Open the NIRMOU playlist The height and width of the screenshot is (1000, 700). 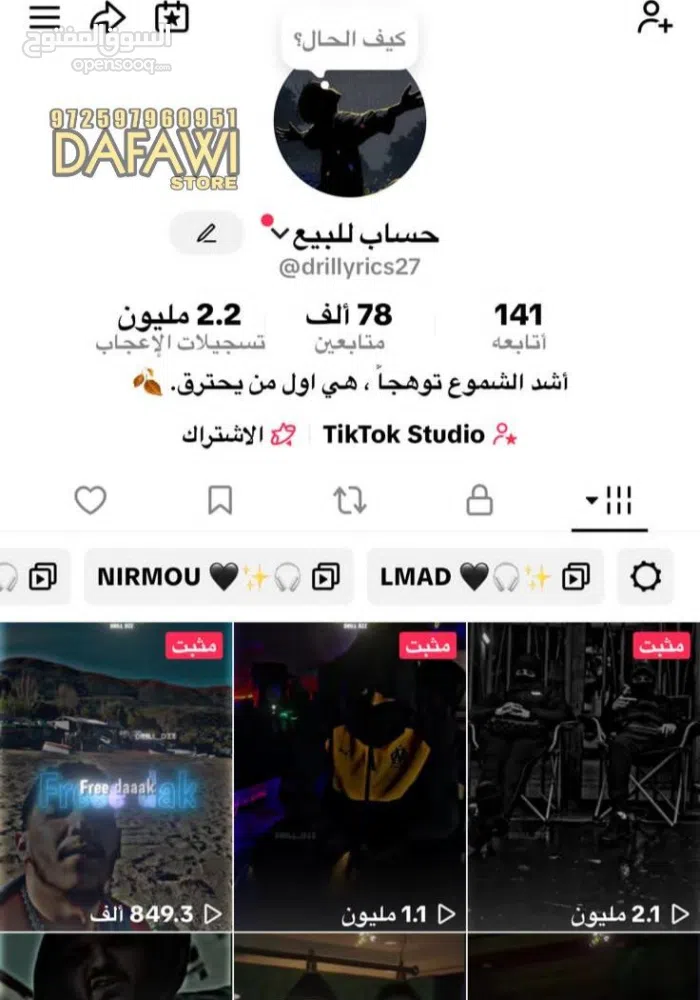[218, 577]
